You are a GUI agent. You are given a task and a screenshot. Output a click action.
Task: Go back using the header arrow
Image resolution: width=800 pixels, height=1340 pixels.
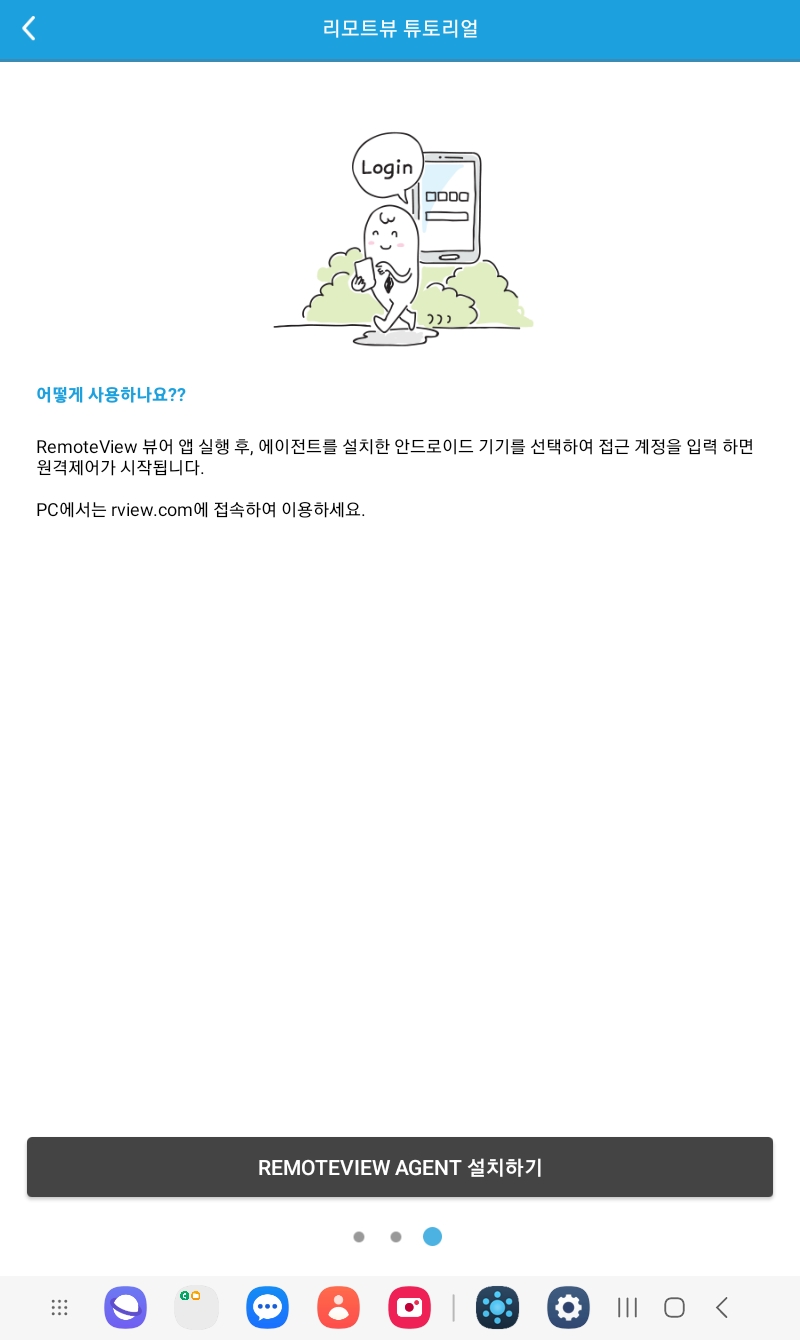(29, 28)
